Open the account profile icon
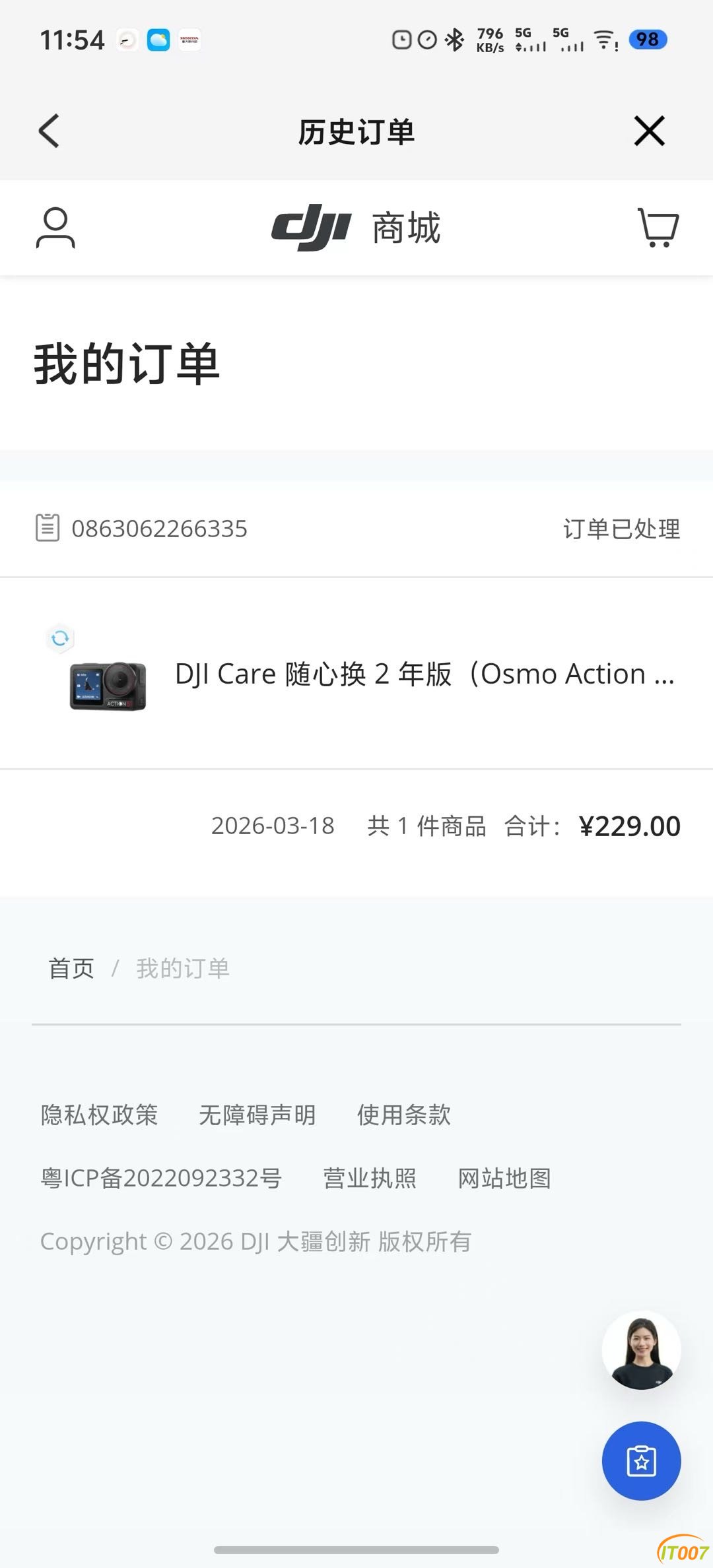This screenshot has width=713, height=1568. tap(55, 228)
